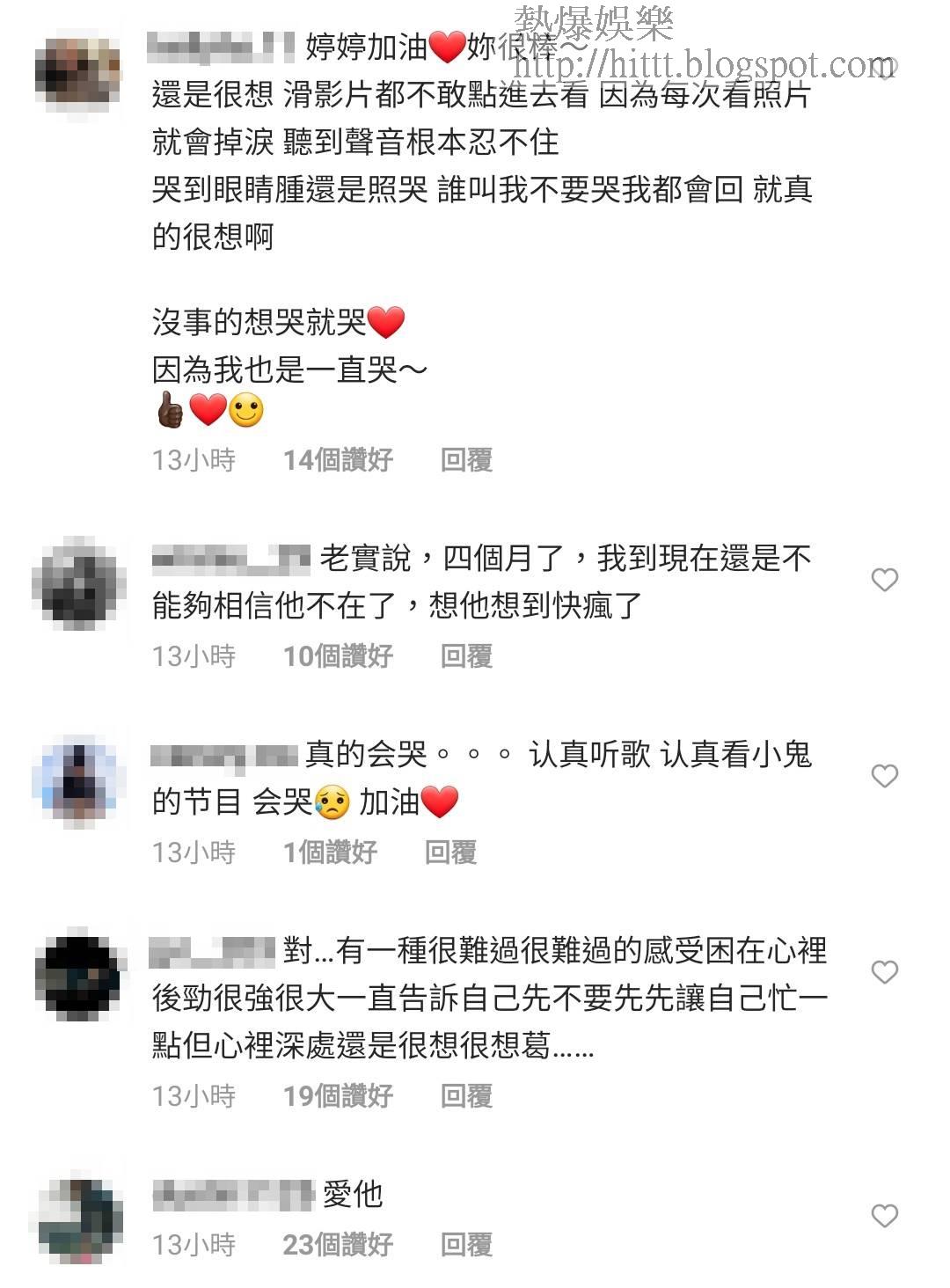Like the comment starting with 老實說，四個月了
The height and width of the screenshot is (1288, 950).
pos(884,580)
